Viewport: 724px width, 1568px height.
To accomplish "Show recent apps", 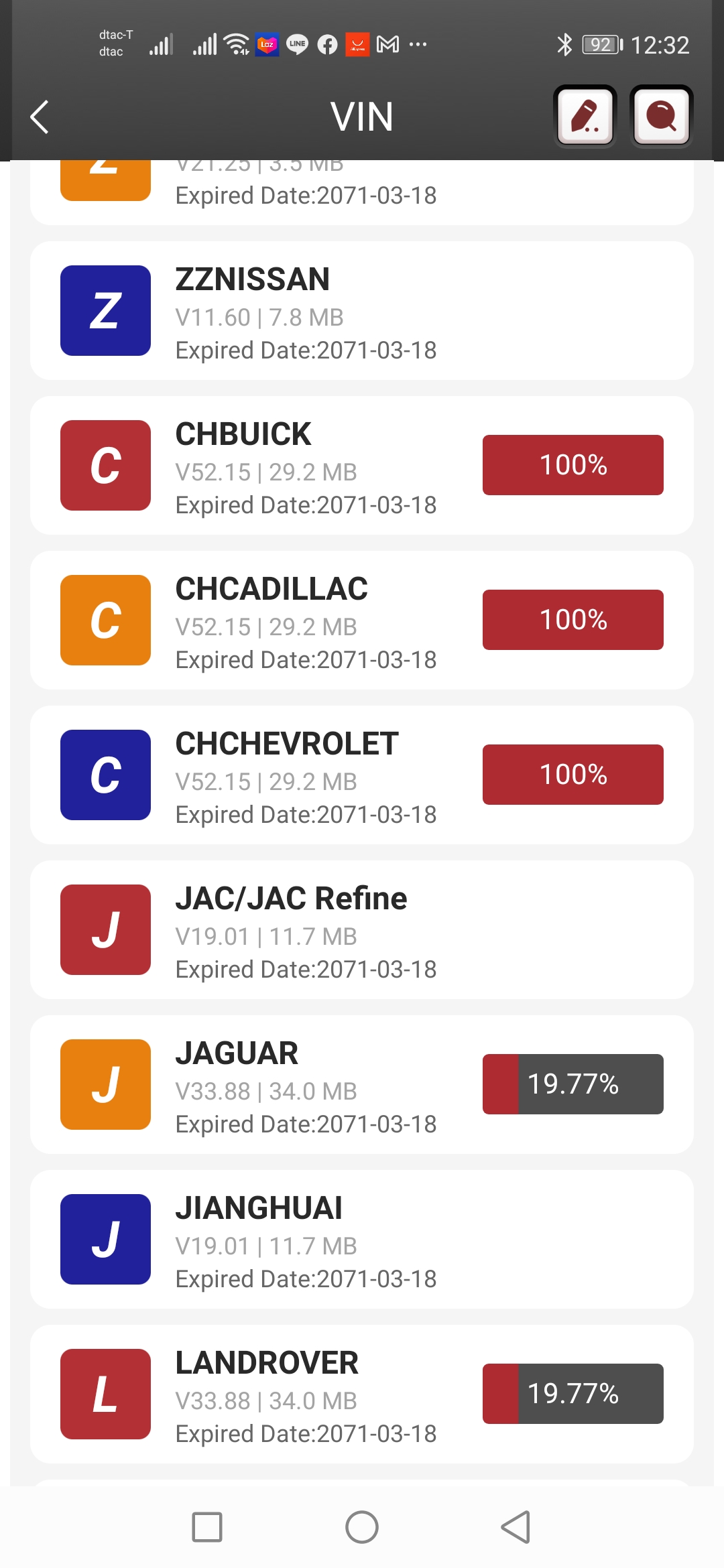I will 207,1527.
